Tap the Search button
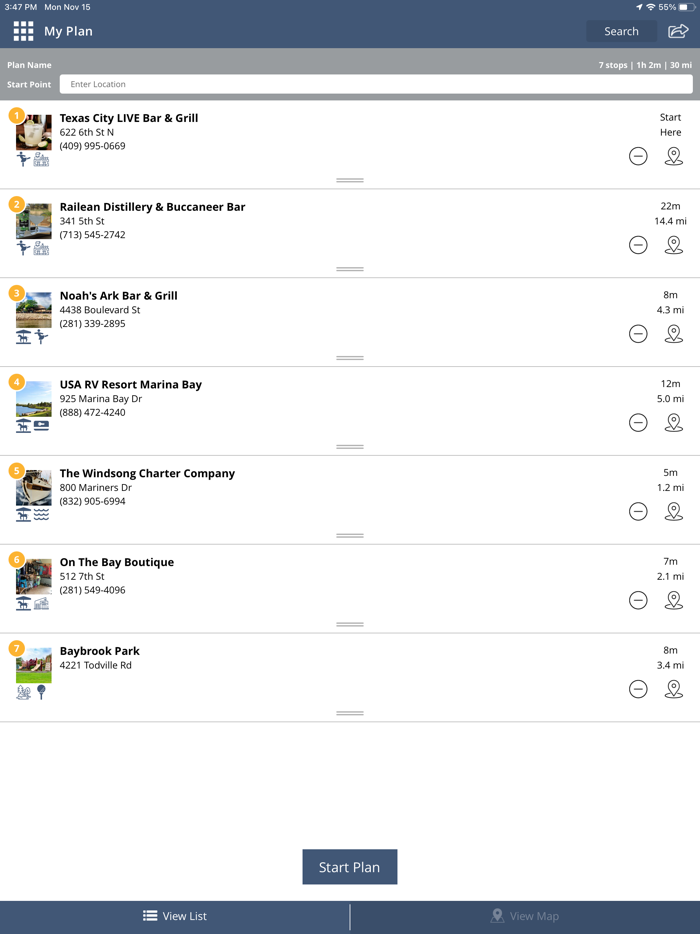The image size is (700, 934). click(621, 31)
